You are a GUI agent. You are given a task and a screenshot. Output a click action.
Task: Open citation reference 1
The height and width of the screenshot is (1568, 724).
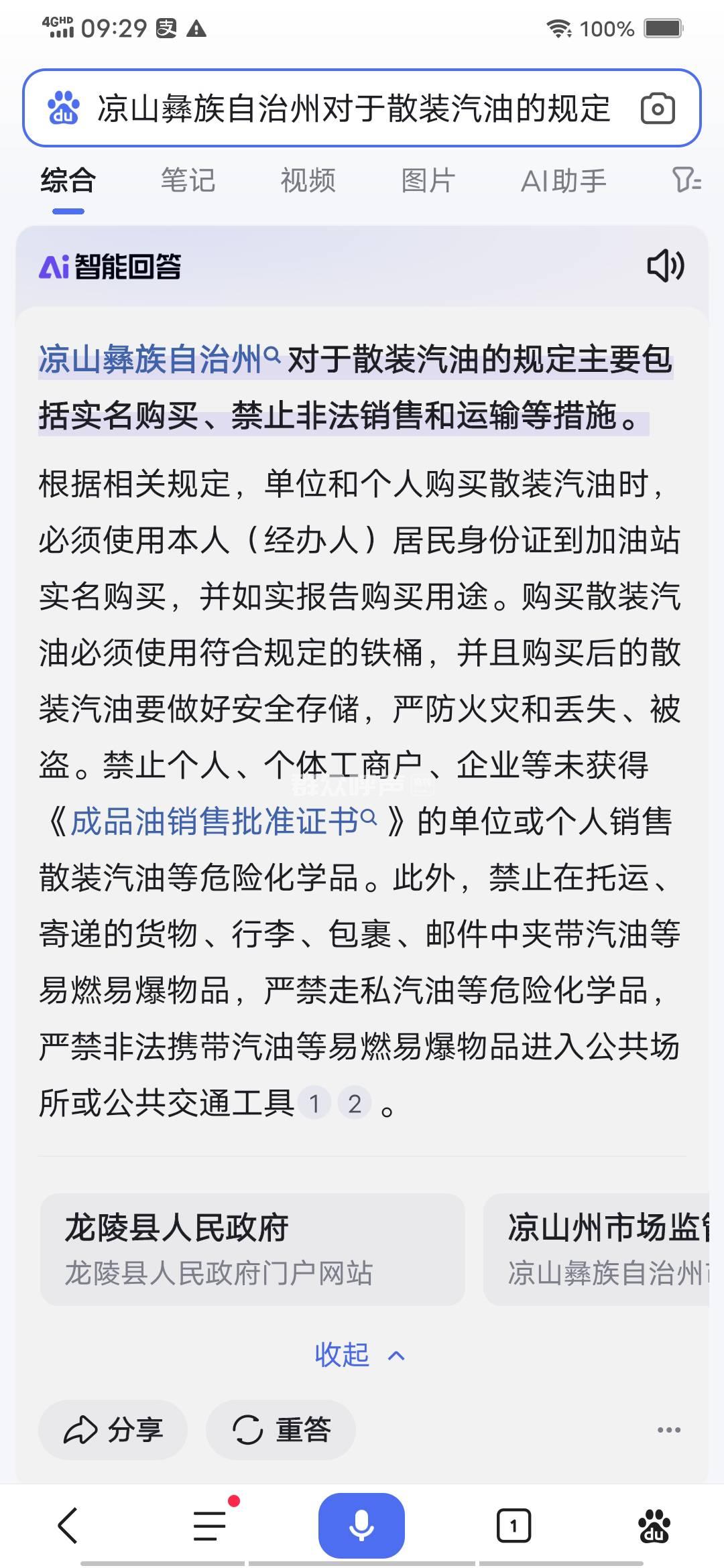coord(314,1103)
